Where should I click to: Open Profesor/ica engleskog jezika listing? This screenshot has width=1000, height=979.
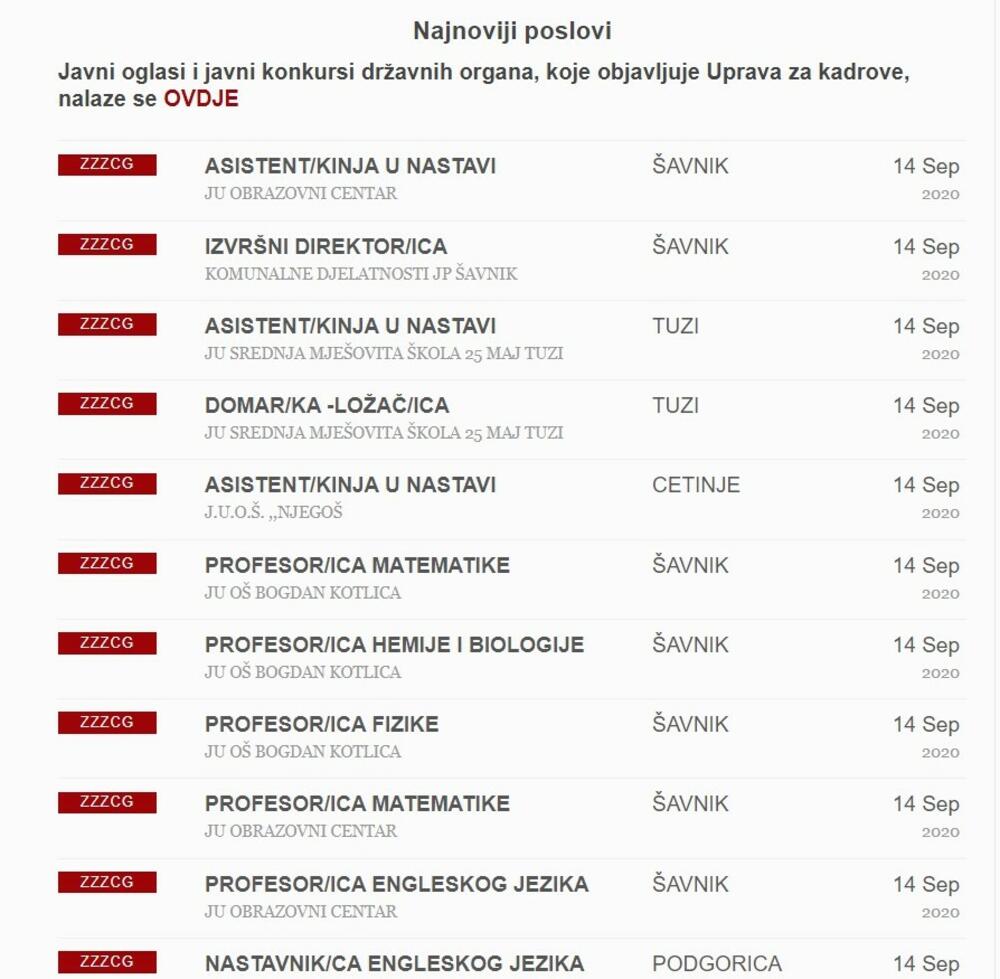click(x=396, y=884)
